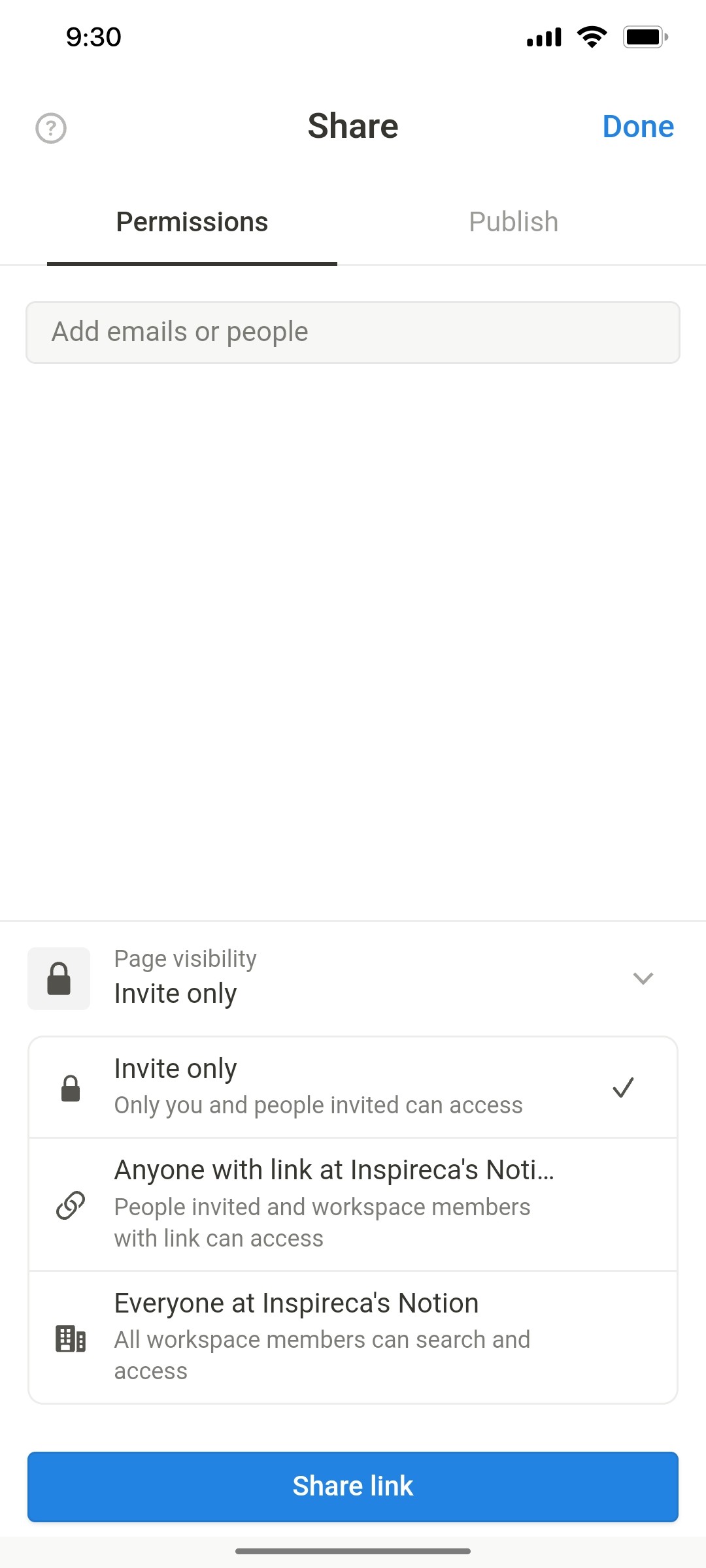This screenshot has width=706, height=1568.
Task: Switch to the Publish tab
Action: click(513, 221)
